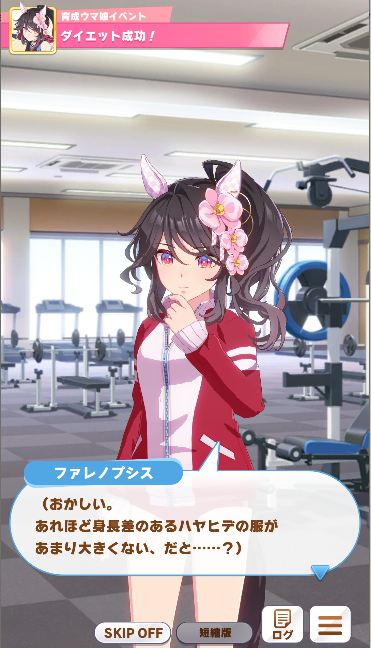371x648 pixels.
Task: Open the ログ dialogue log
Action: tap(282, 624)
